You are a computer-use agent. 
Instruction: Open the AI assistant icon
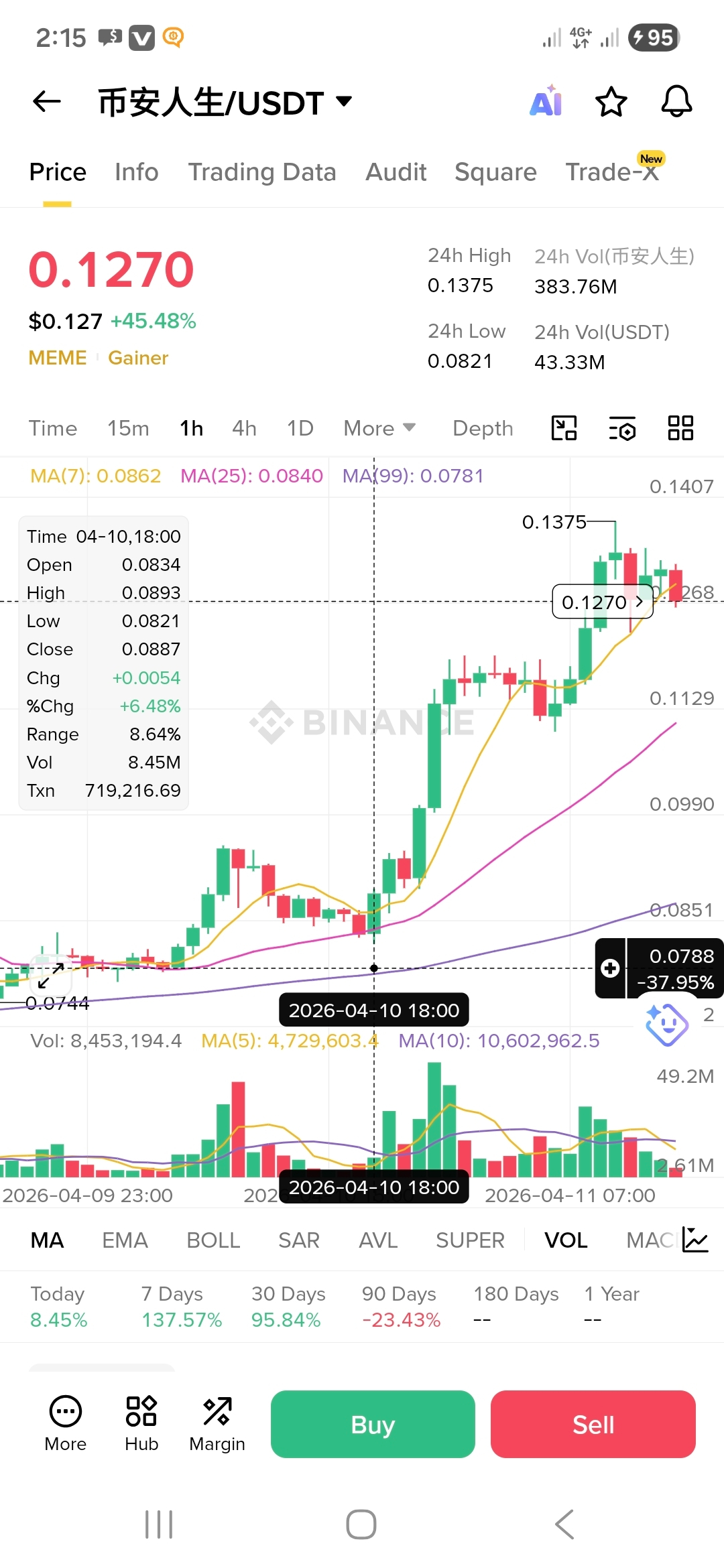546,102
